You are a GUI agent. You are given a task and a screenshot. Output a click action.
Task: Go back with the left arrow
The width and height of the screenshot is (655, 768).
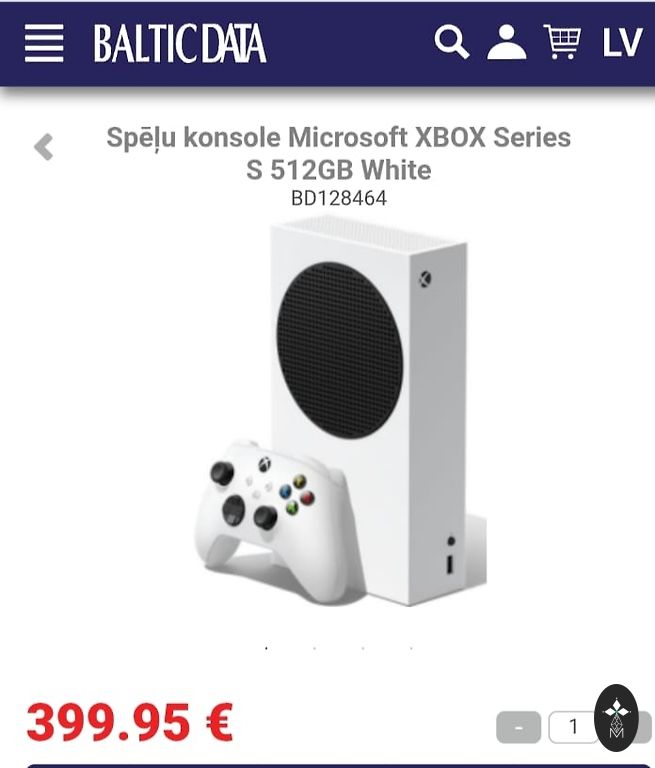[44, 147]
